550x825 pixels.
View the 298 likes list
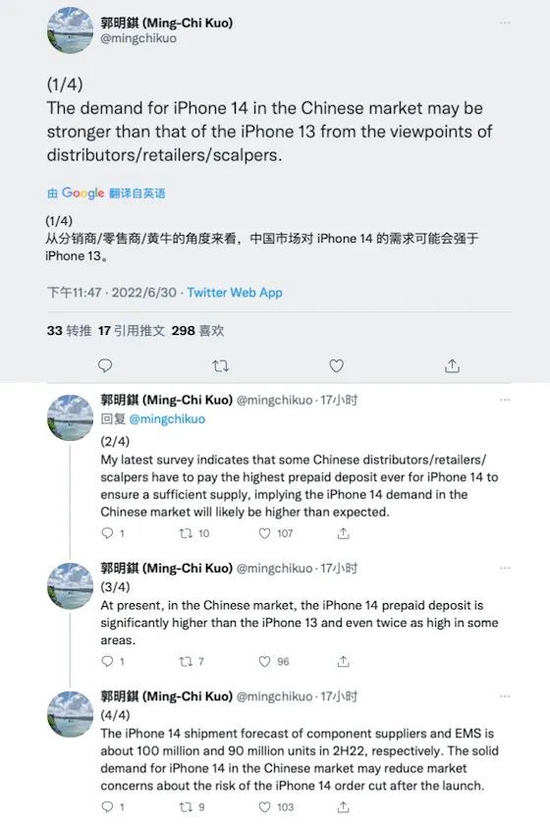tap(198, 330)
